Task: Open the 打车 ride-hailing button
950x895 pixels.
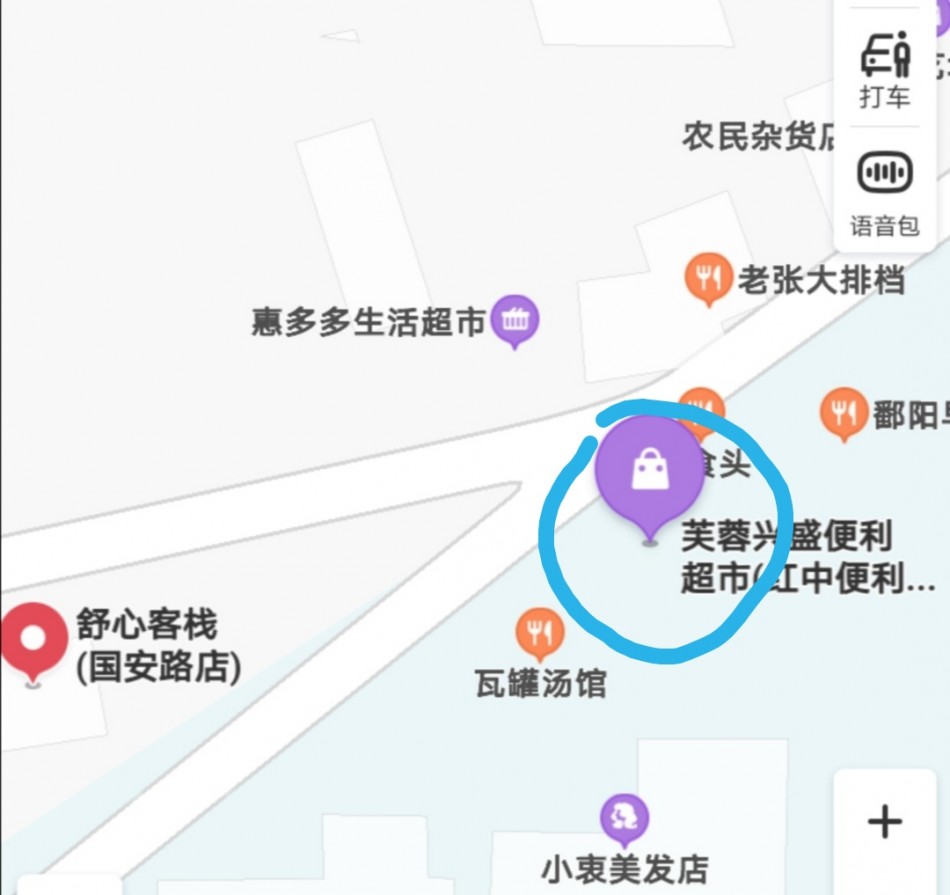Action: click(885, 68)
